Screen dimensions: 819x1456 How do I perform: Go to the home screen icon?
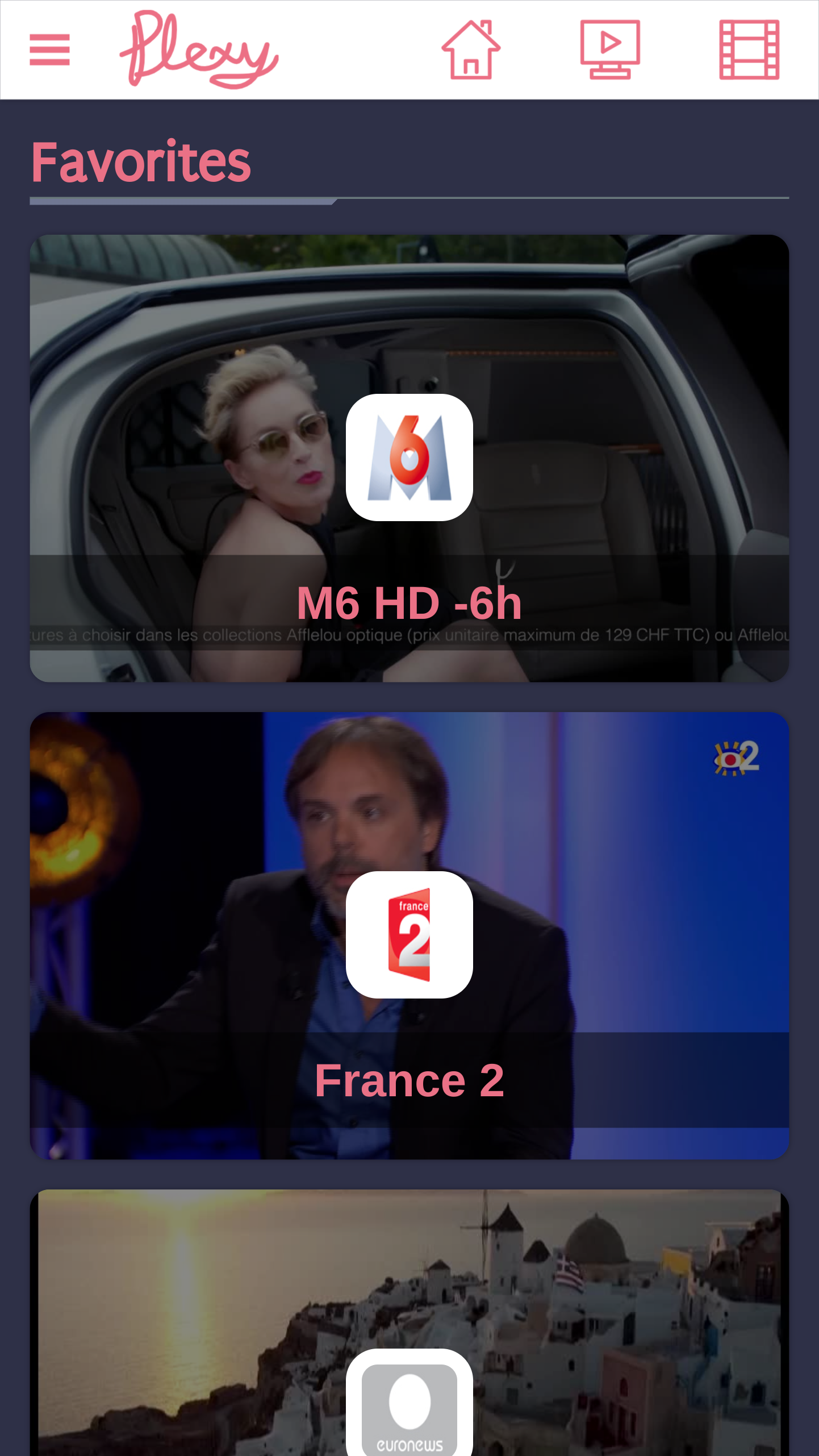click(x=471, y=50)
